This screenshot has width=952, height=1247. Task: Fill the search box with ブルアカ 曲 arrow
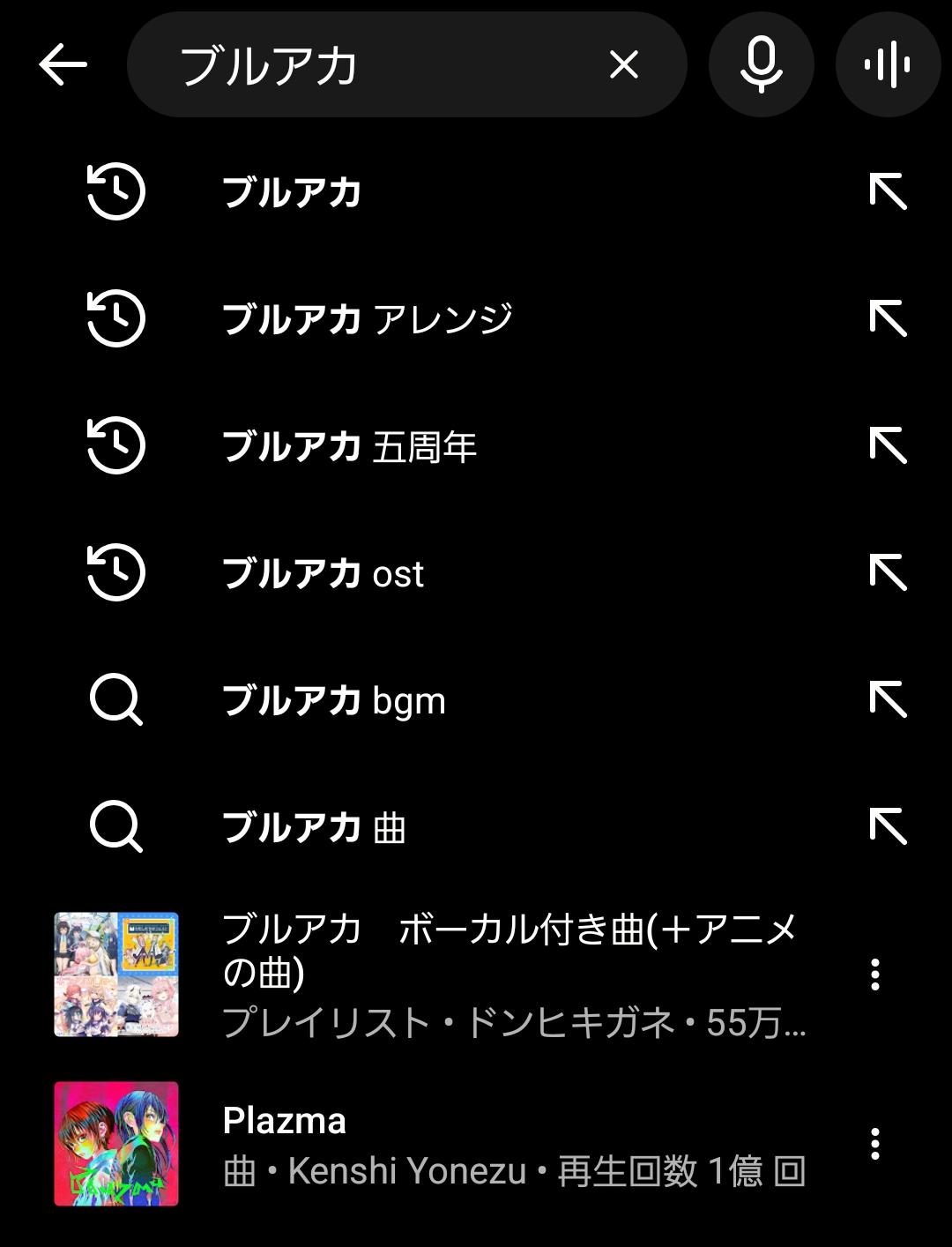[888, 827]
